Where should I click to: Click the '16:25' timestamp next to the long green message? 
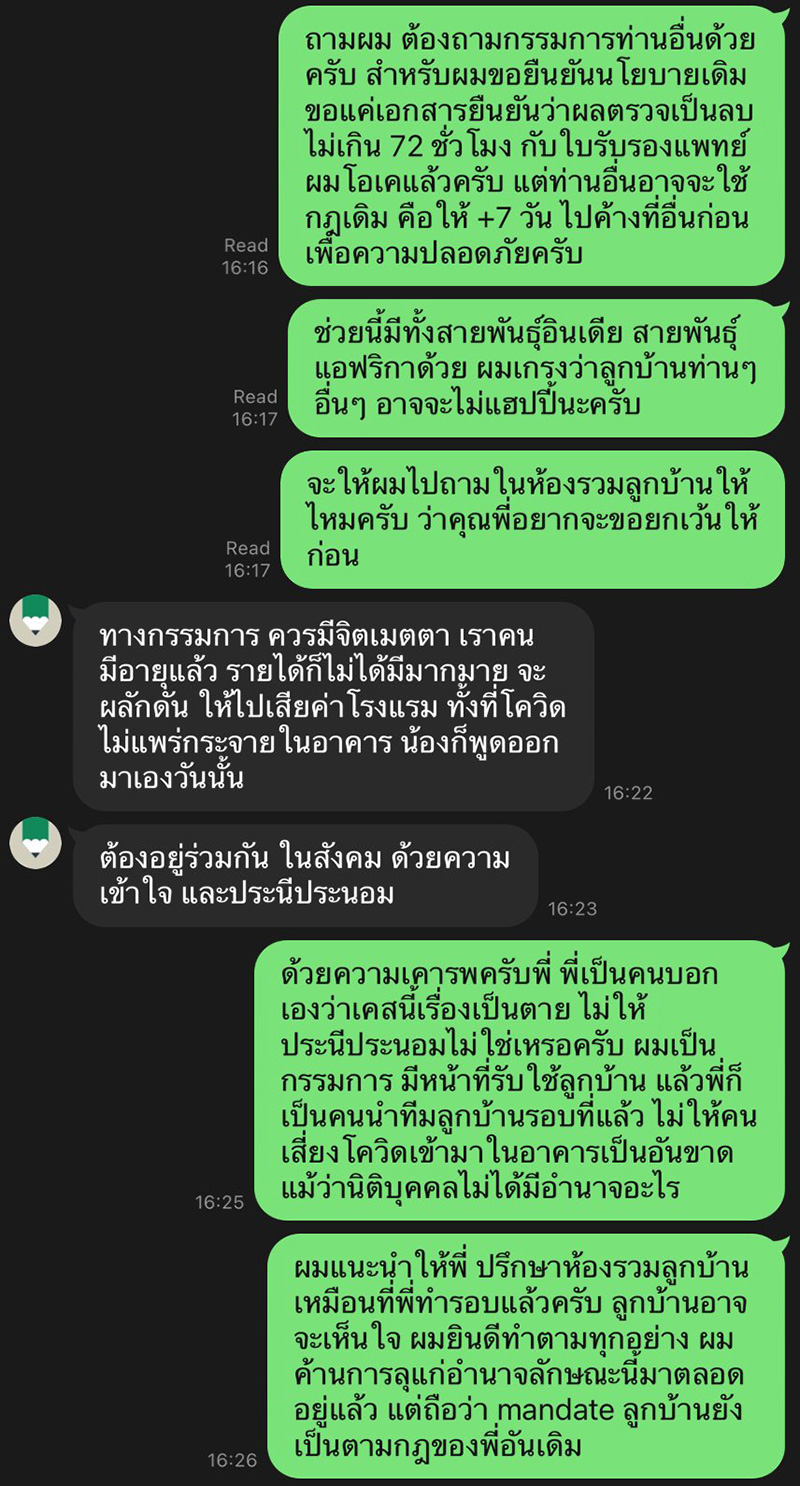[x=222, y=1204]
